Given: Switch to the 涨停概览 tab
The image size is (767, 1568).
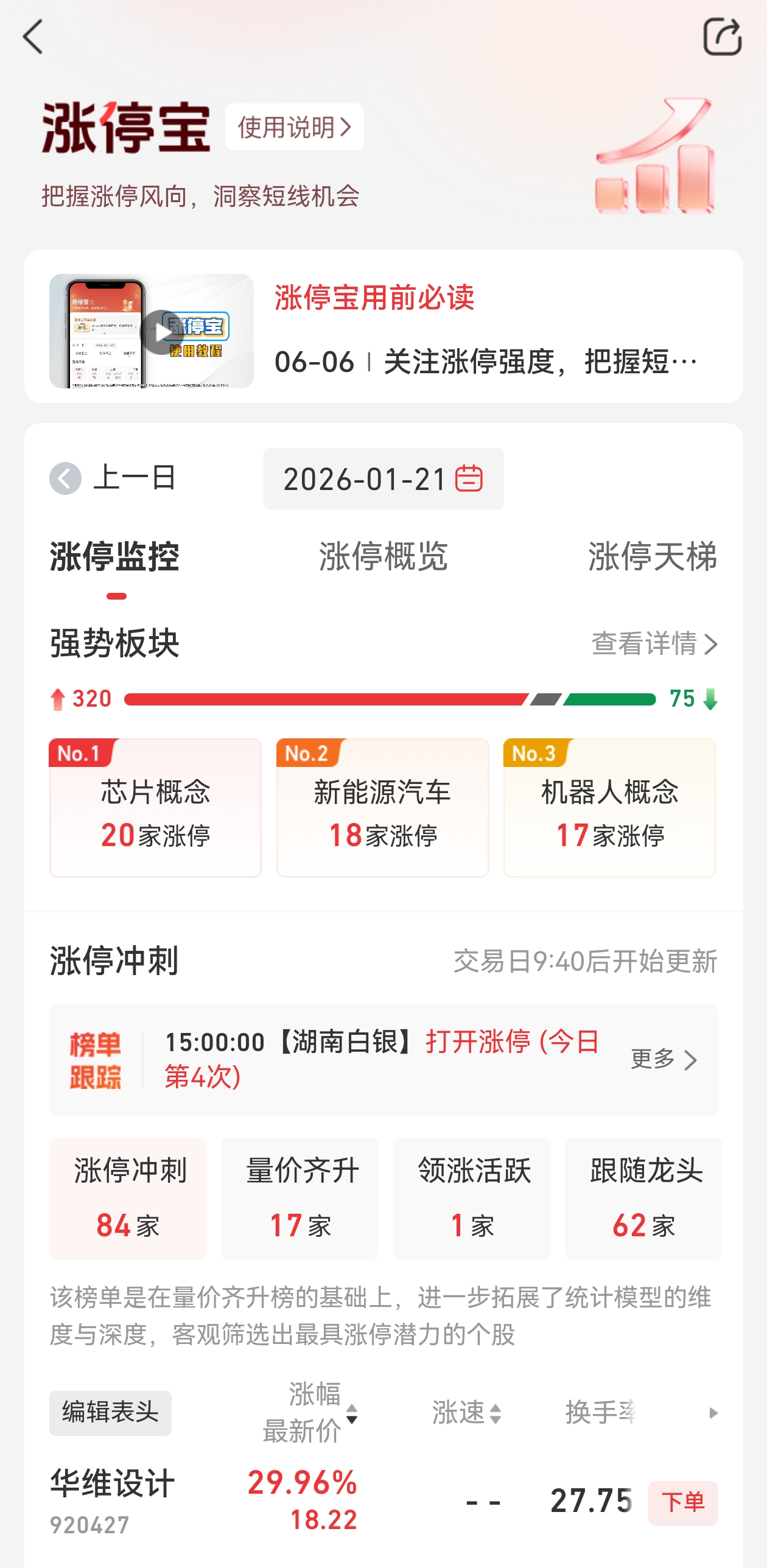Looking at the screenshot, I should pyautogui.click(x=383, y=556).
